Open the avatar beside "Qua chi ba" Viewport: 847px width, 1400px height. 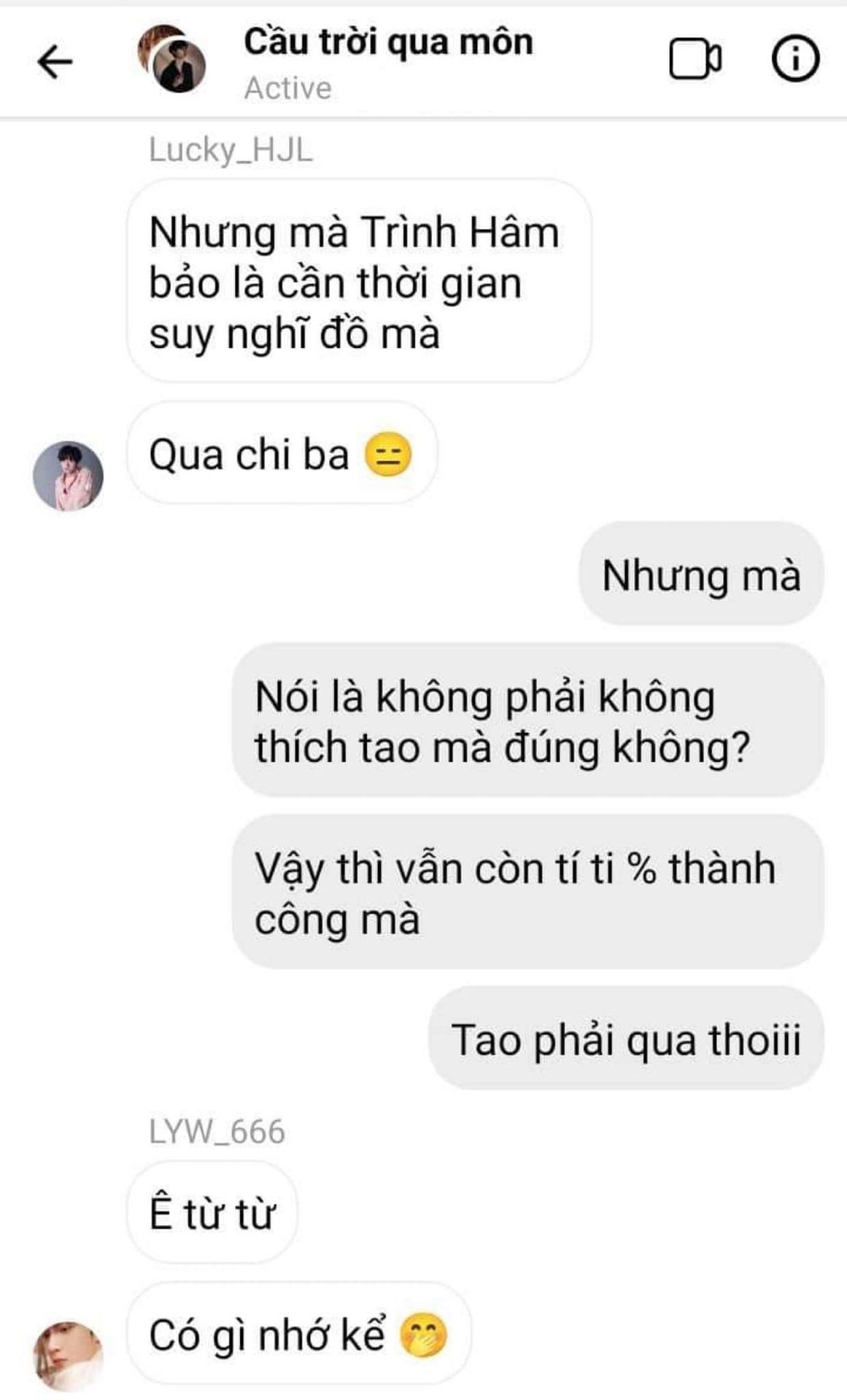coord(68,475)
